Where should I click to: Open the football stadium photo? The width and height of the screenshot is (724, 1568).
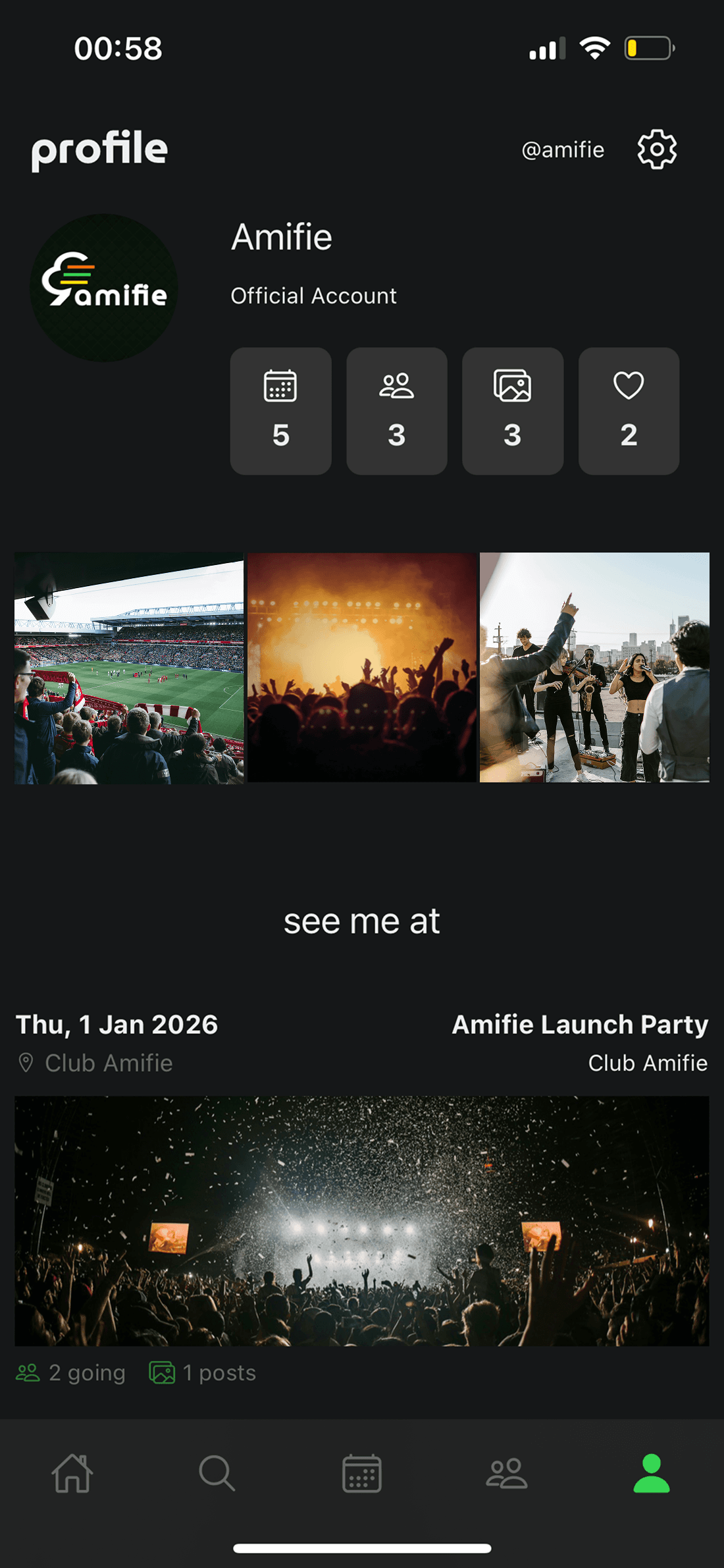129,668
